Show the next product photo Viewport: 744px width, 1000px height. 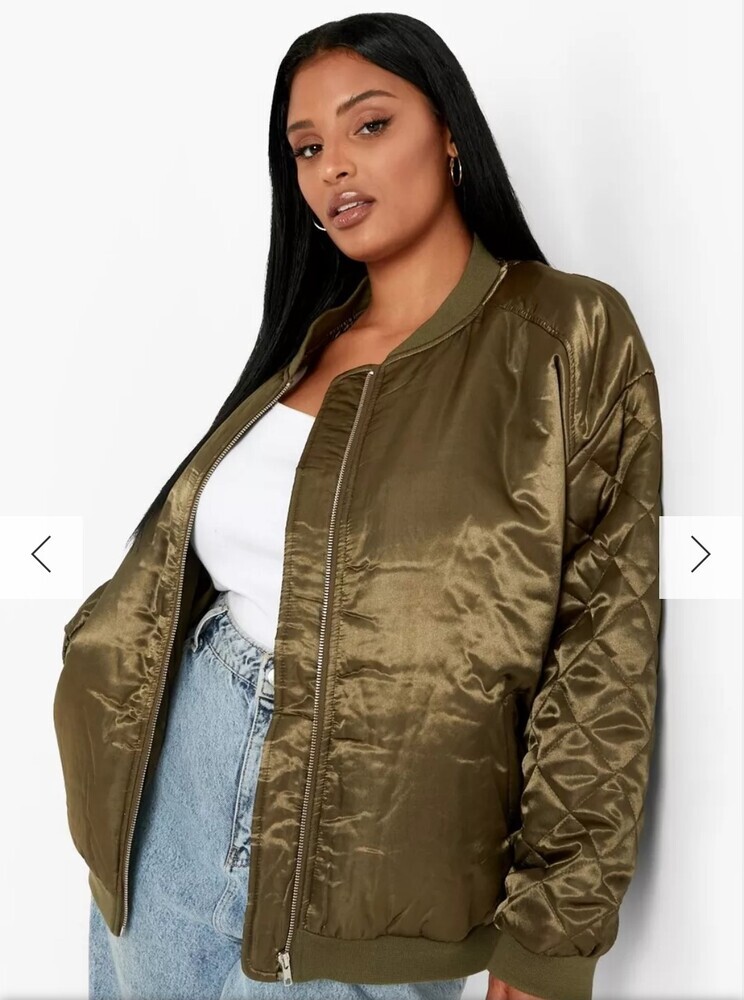pos(700,554)
